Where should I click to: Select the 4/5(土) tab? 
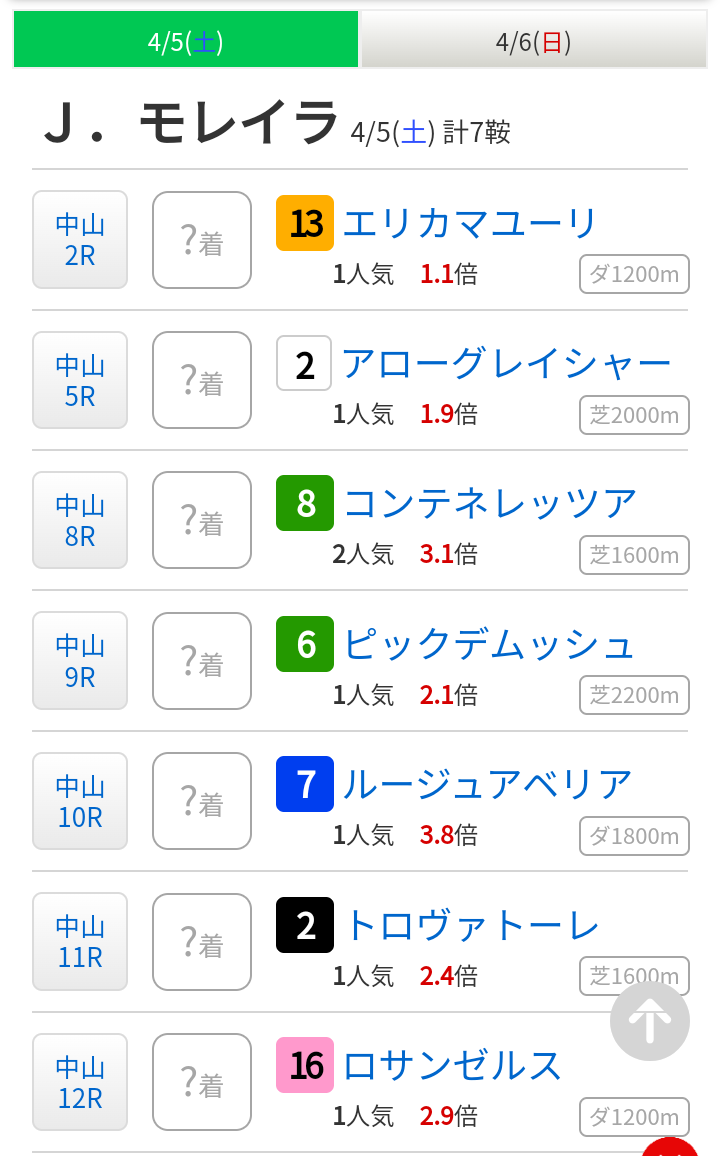tap(186, 40)
